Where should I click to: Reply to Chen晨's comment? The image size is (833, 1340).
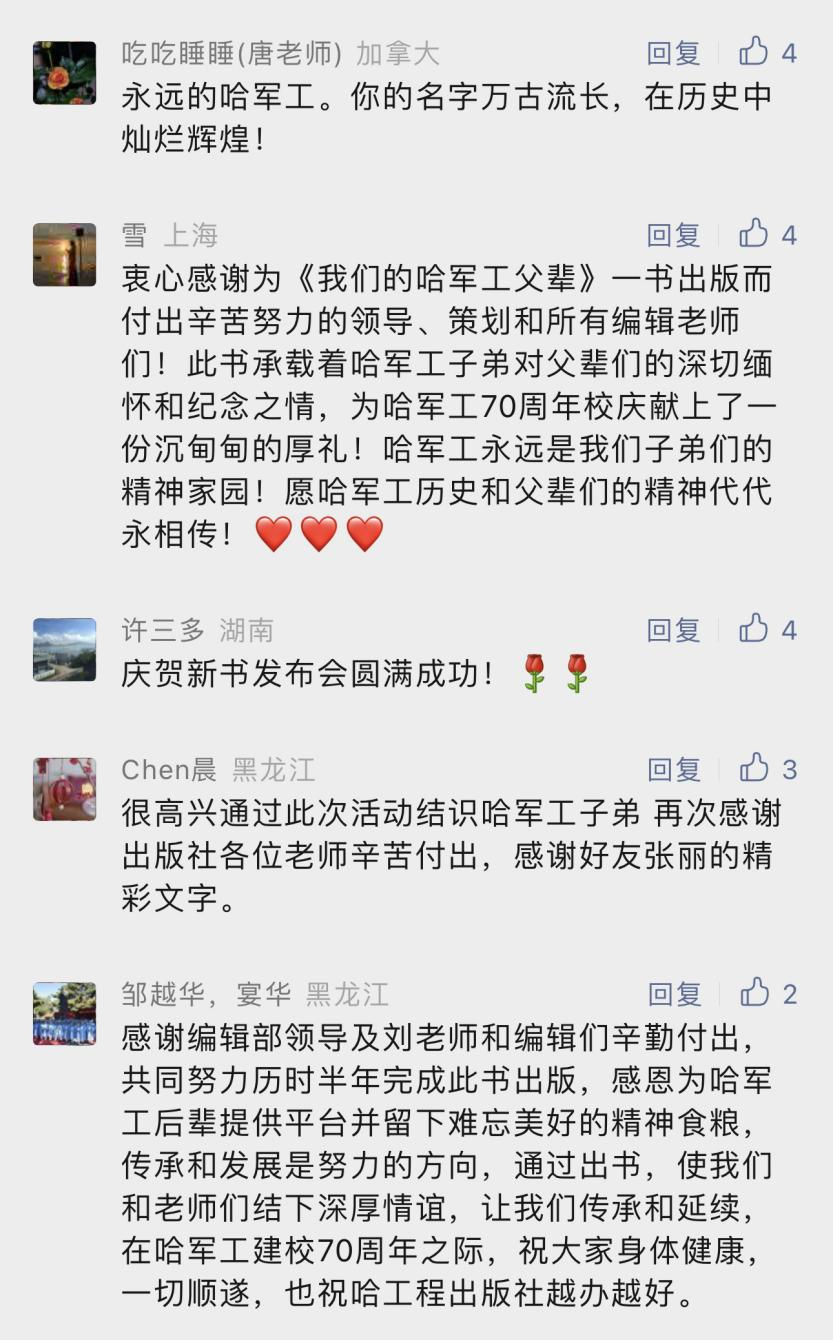pyautogui.click(x=673, y=770)
